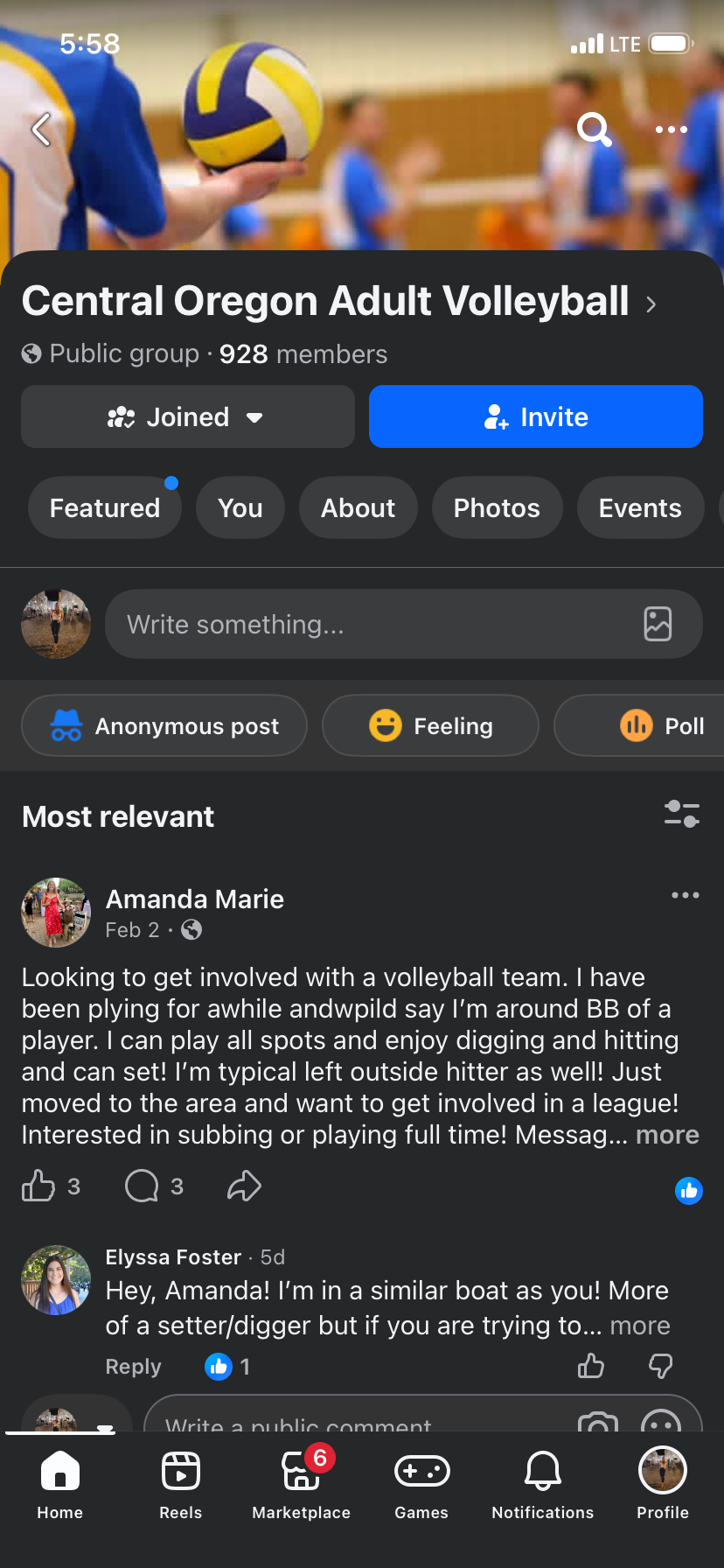Reply to Elyssa Foster's comment

click(x=133, y=1367)
